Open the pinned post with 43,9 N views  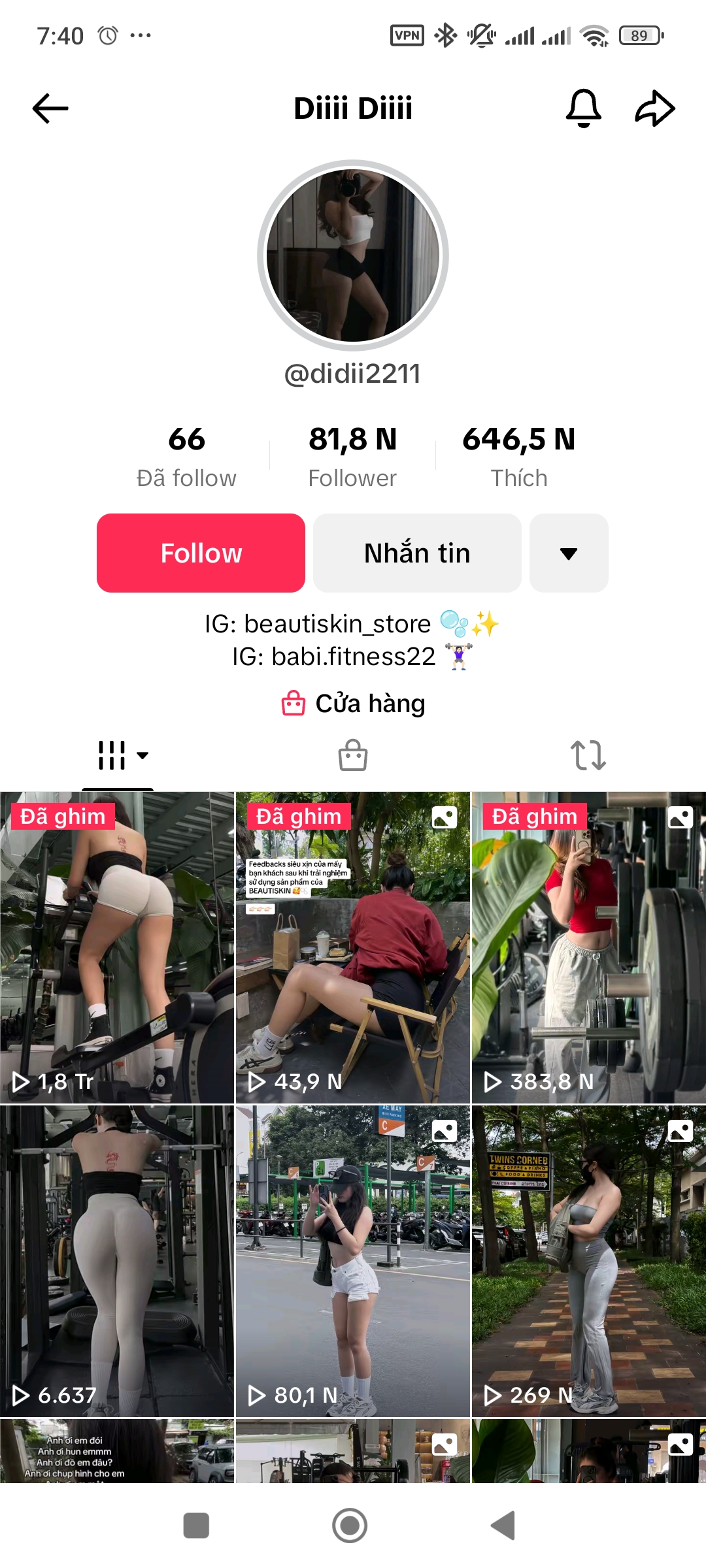coord(353,947)
